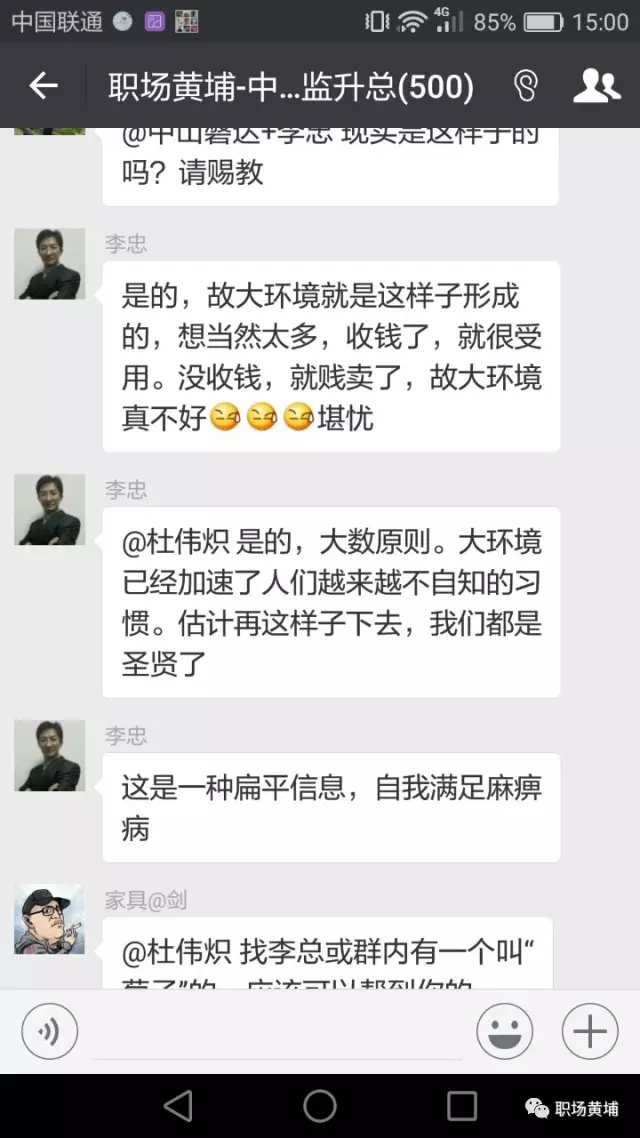Open the earpiece mode icon
640x1138 pixels.
pyautogui.click(x=523, y=87)
